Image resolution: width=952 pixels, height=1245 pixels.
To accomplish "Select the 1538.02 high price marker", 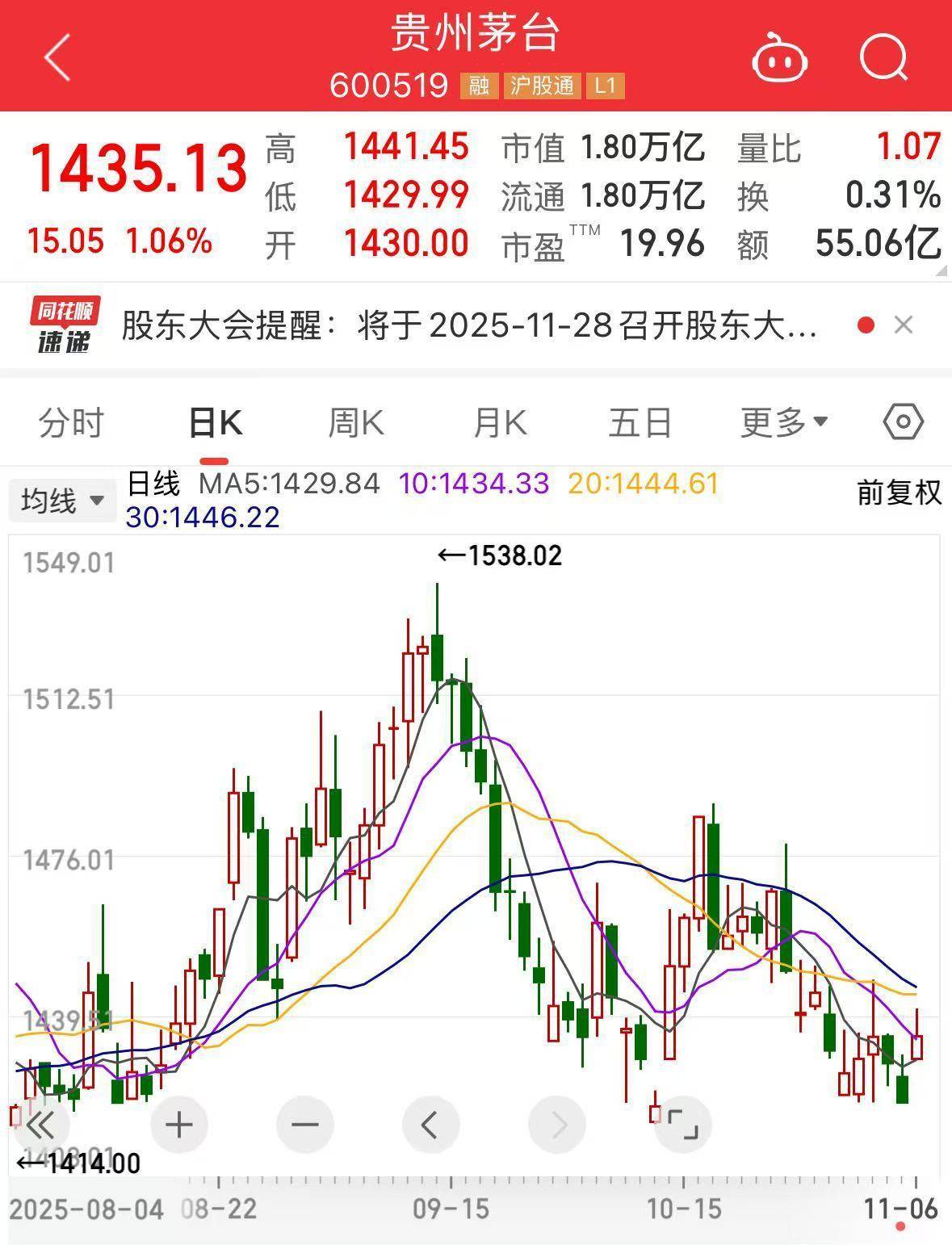I will click(498, 555).
